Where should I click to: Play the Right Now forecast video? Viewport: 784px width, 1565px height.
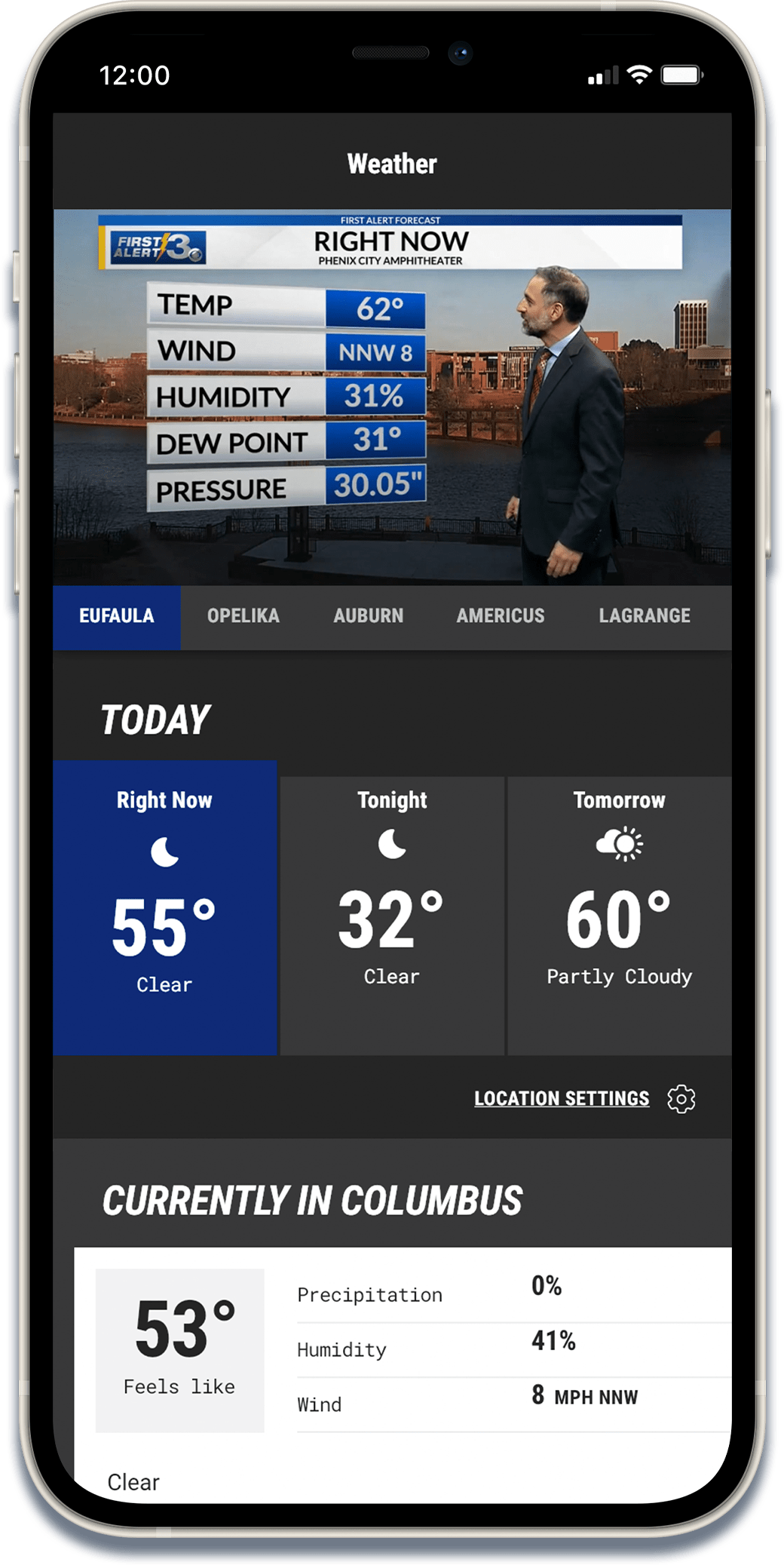click(392, 397)
